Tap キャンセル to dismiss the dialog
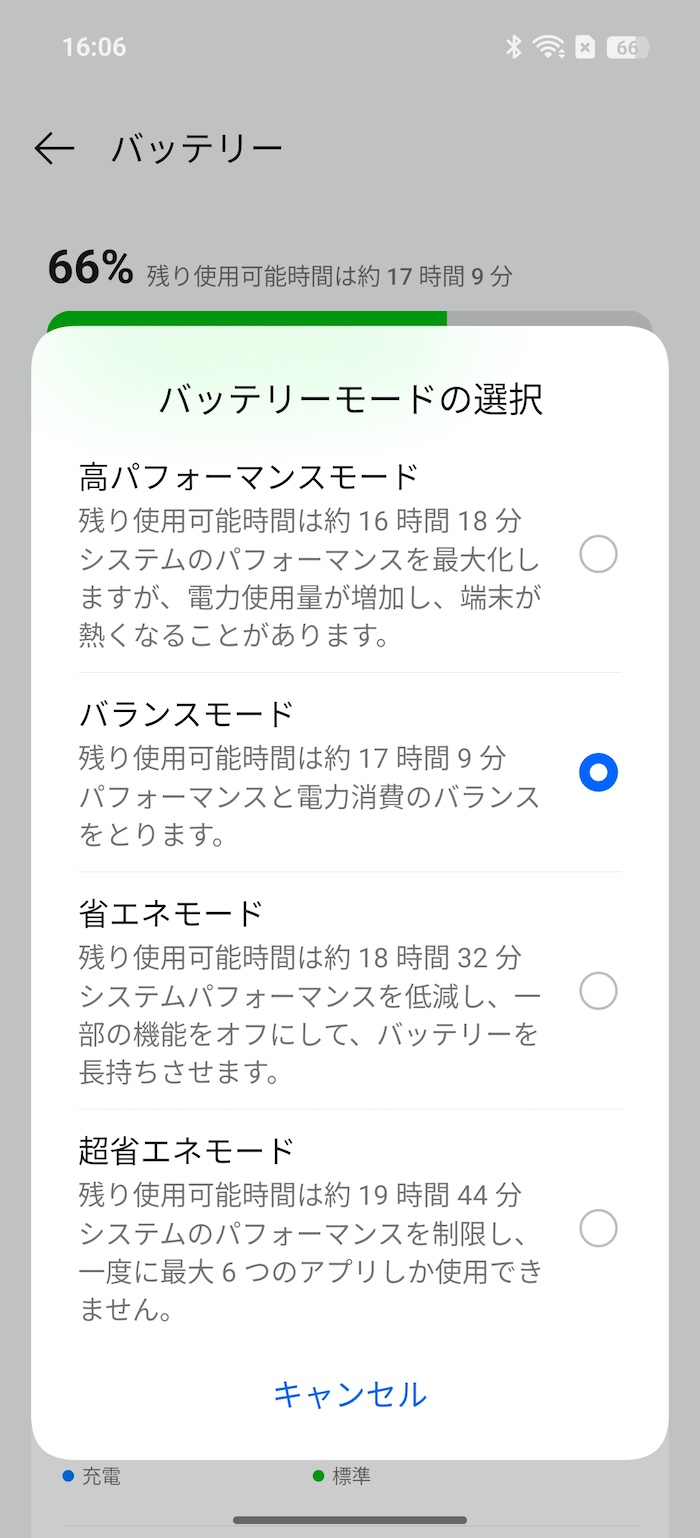This screenshot has height=1538, width=700. point(349,1393)
